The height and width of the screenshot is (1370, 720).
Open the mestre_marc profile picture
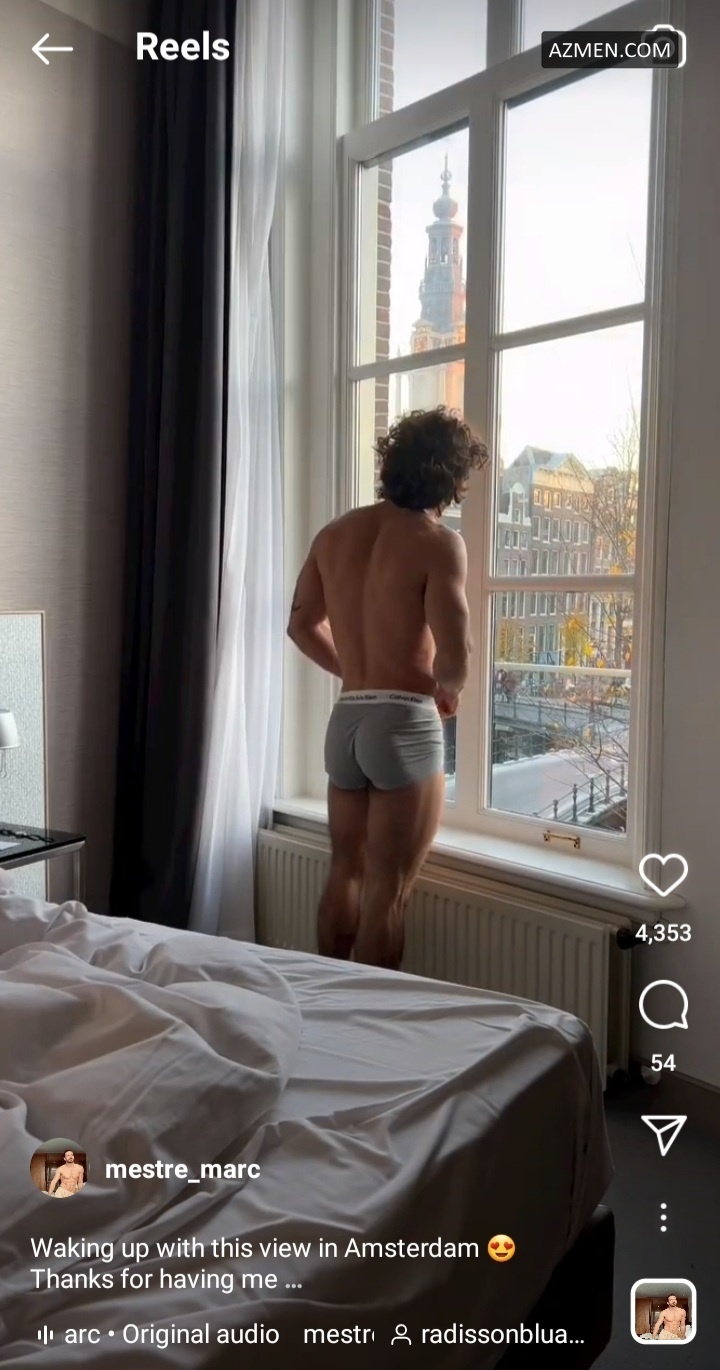tap(58, 1168)
